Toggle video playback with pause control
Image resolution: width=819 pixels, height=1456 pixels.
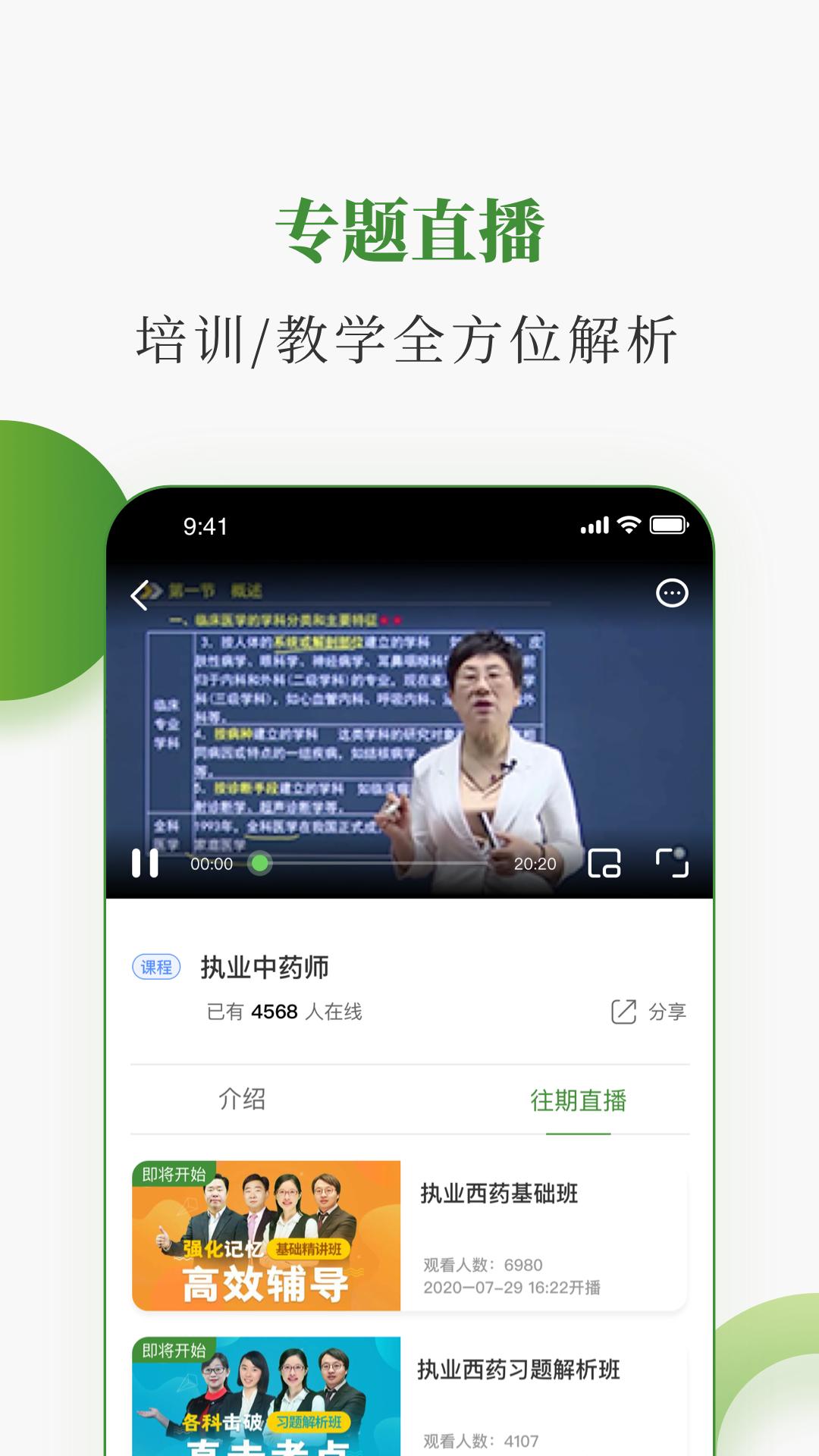click(x=146, y=863)
